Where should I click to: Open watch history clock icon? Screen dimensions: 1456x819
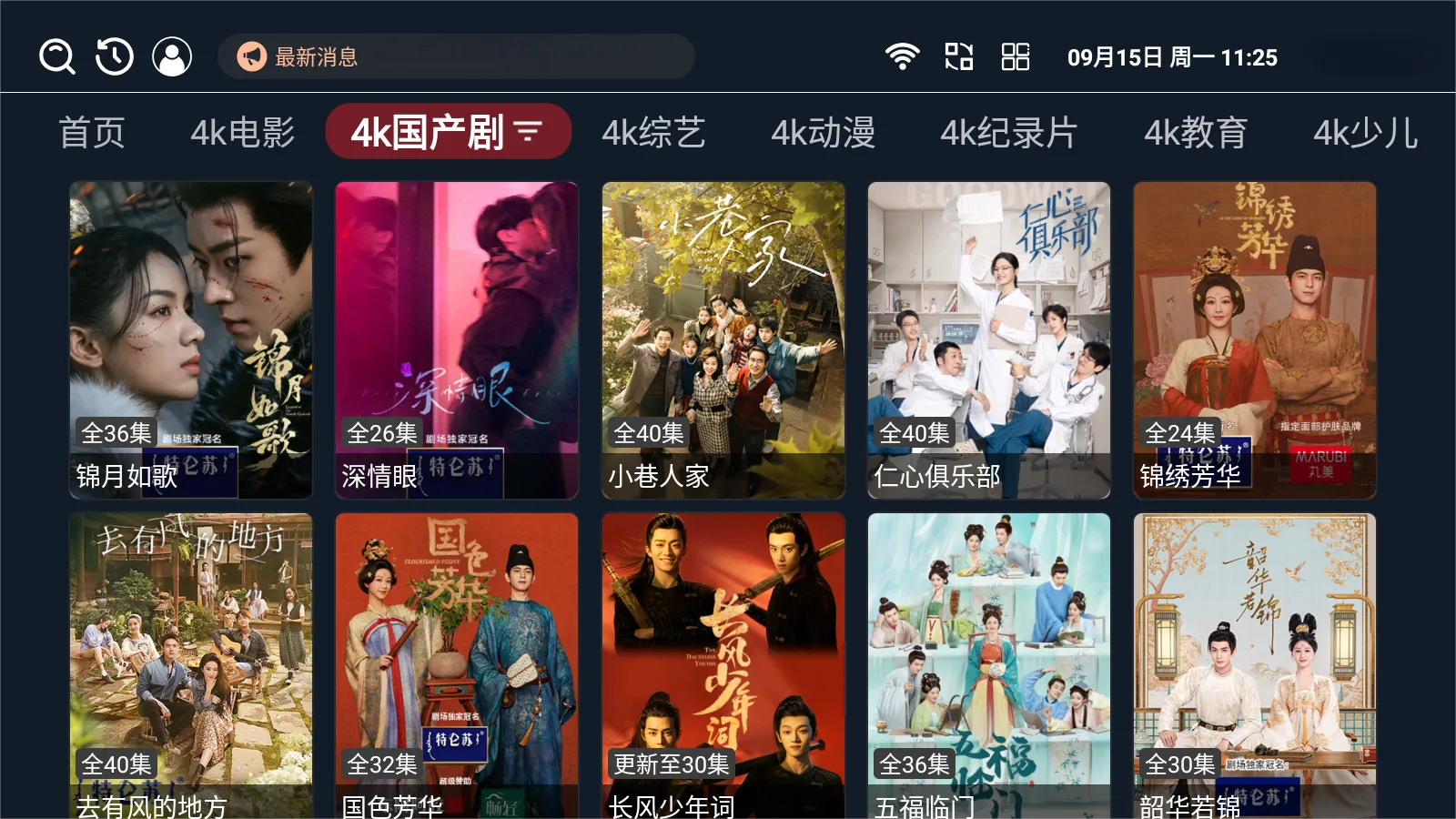115,56
